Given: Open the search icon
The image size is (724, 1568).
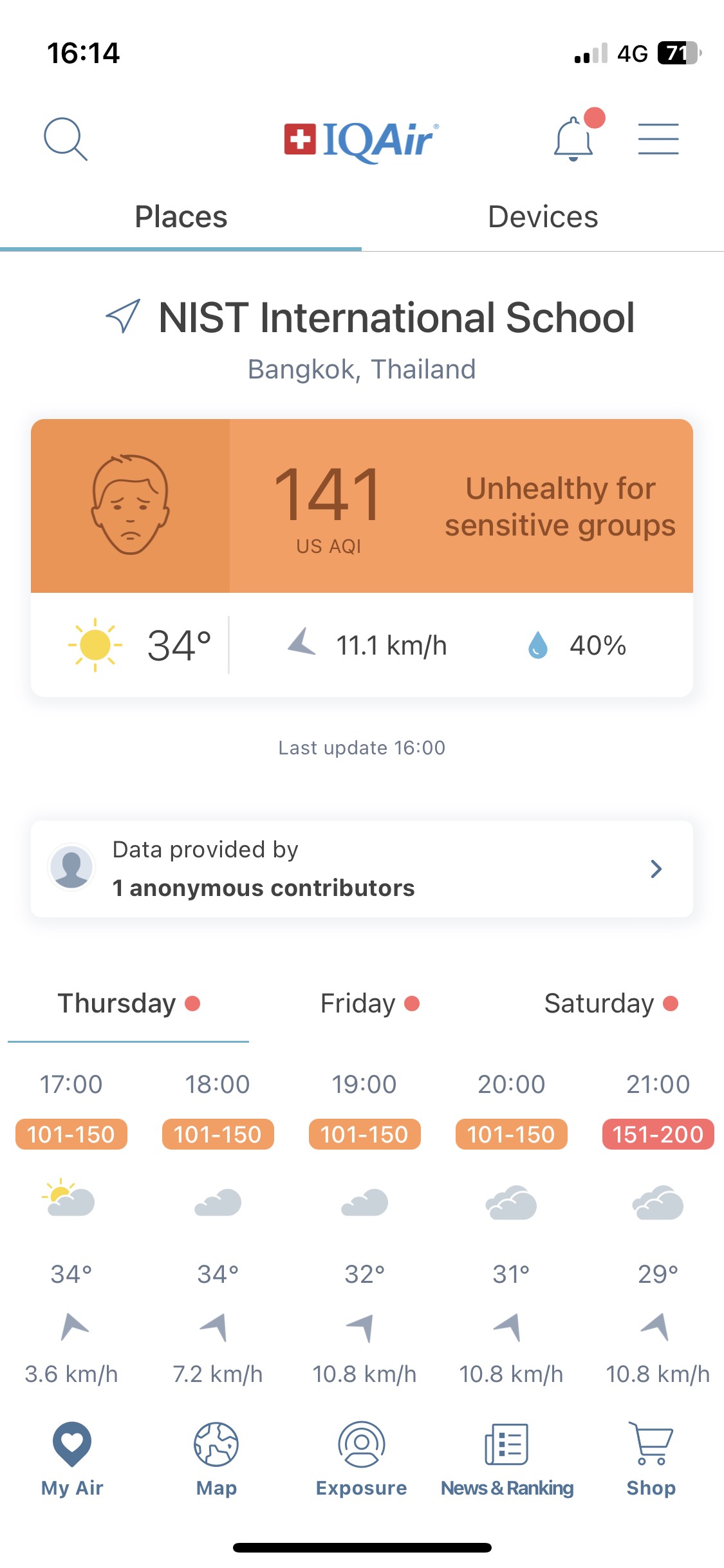Looking at the screenshot, I should coord(65,138).
